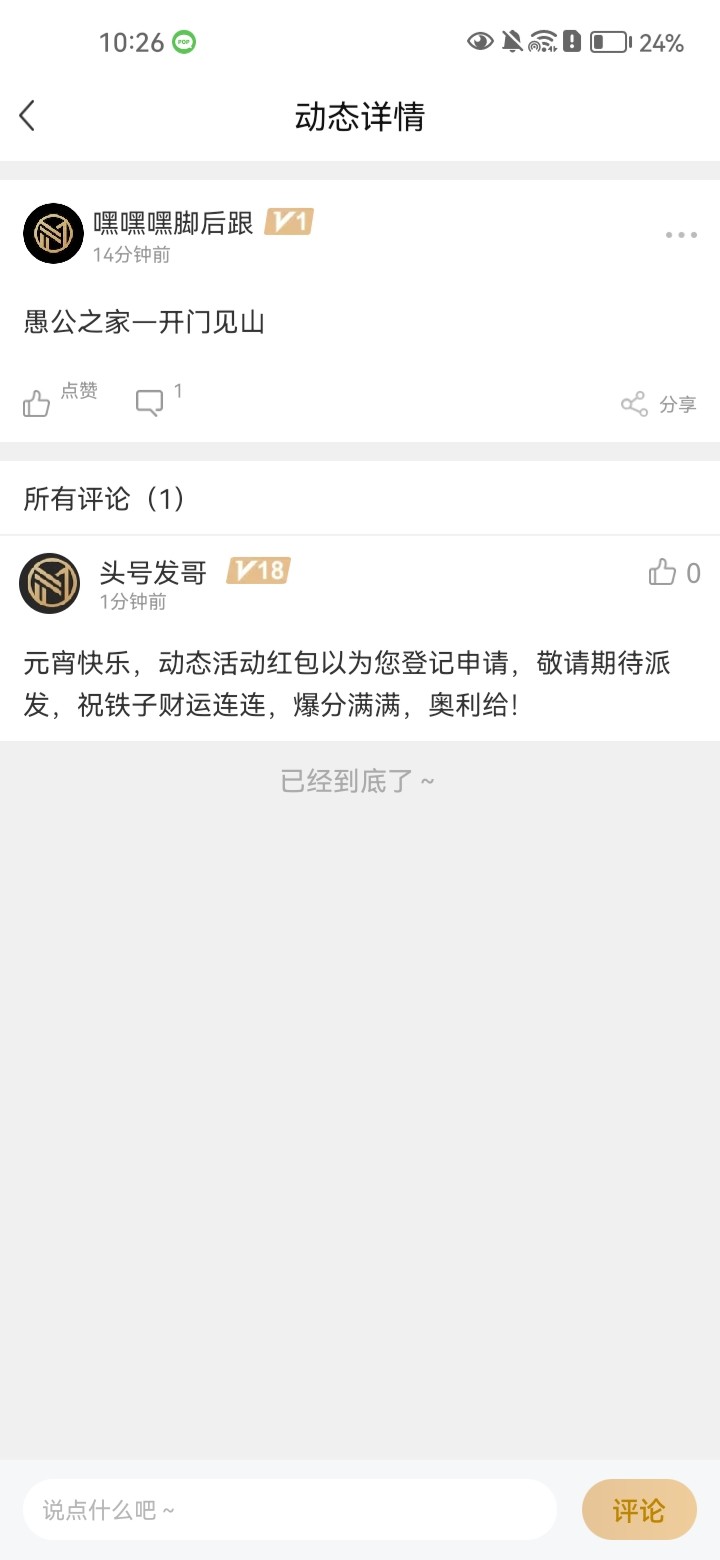Open the three-dot menu on the post

click(681, 235)
